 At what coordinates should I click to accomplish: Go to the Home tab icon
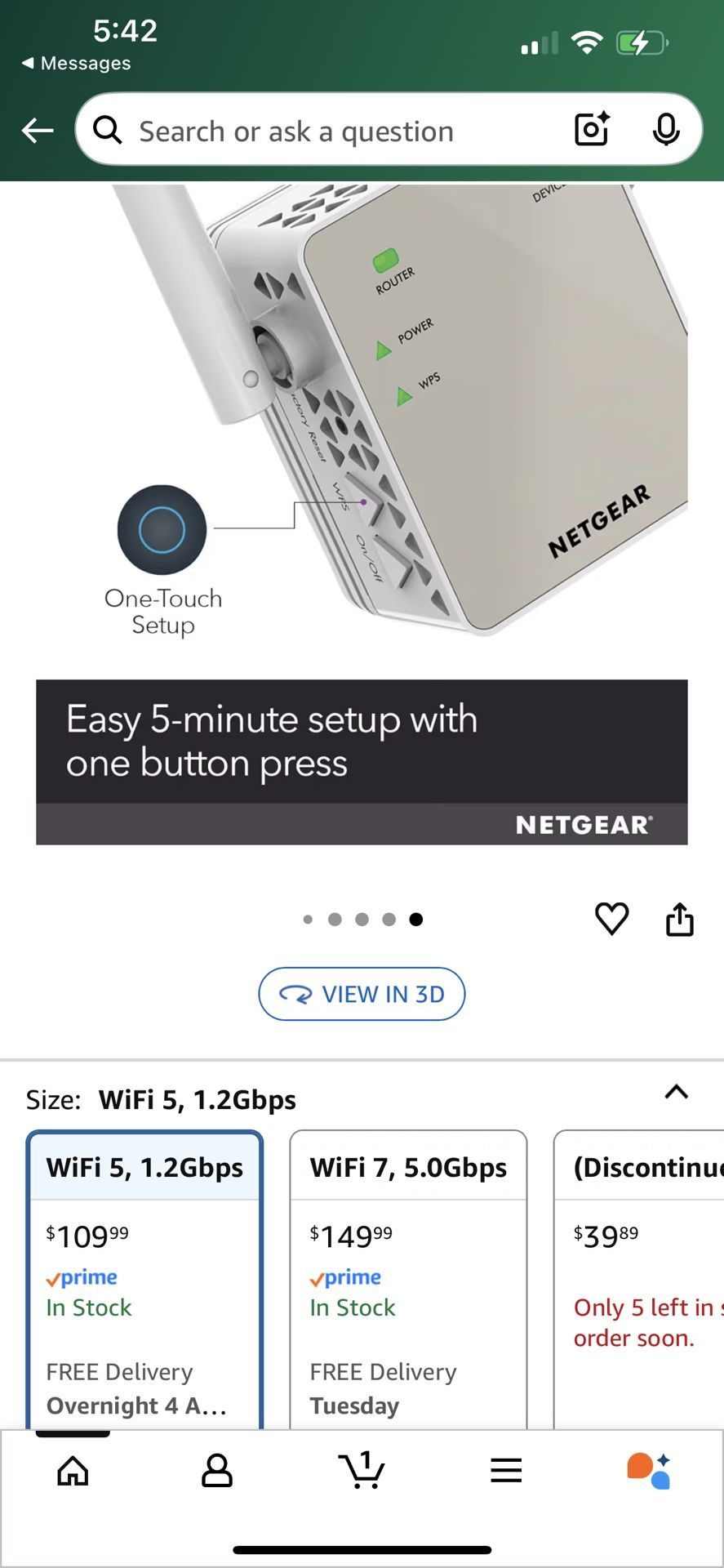73,1470
